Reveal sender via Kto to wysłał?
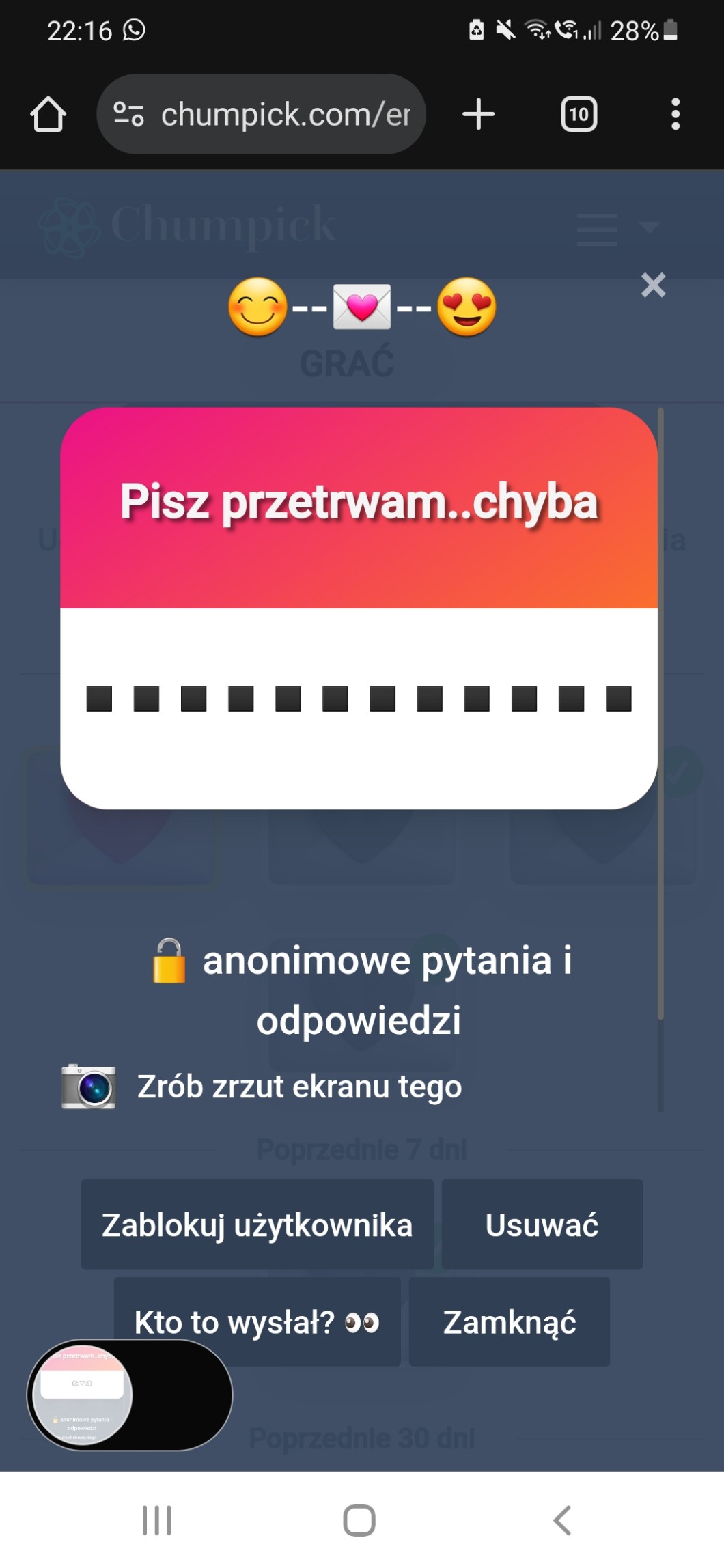The width and height of the screenshot is (724, 1568). pos(257,1321)
